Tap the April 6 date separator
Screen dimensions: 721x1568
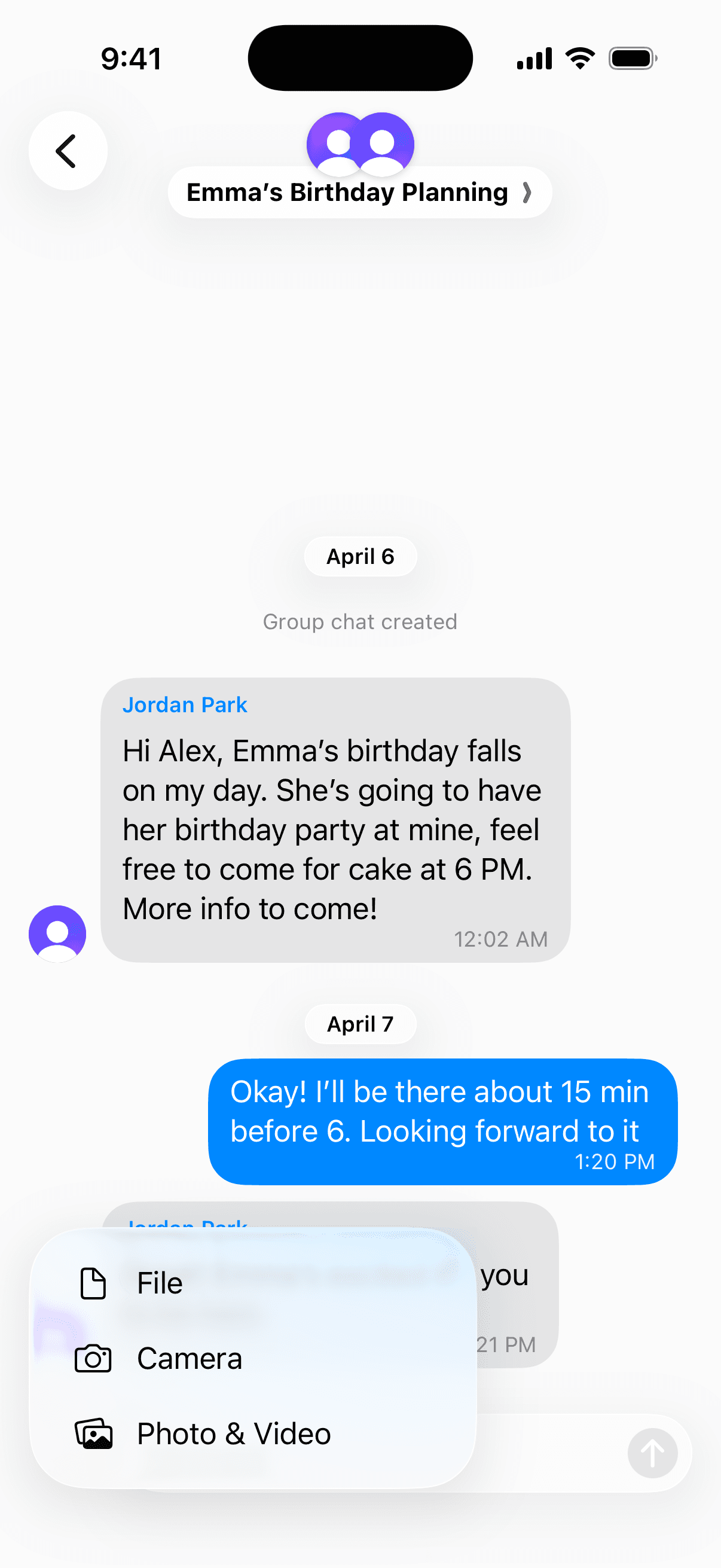click(x=360, y=556)
